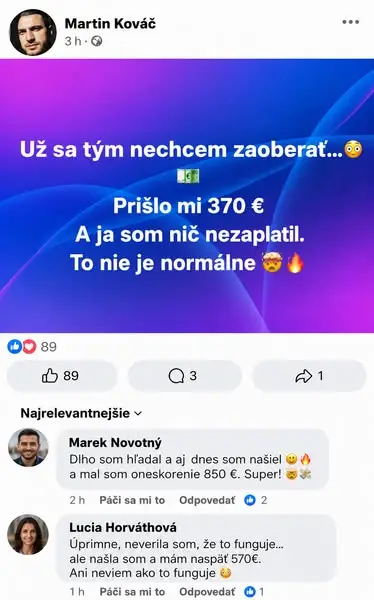Open Marek Novotný's profile from his name

pyautogui.click(x=115, y=443)
